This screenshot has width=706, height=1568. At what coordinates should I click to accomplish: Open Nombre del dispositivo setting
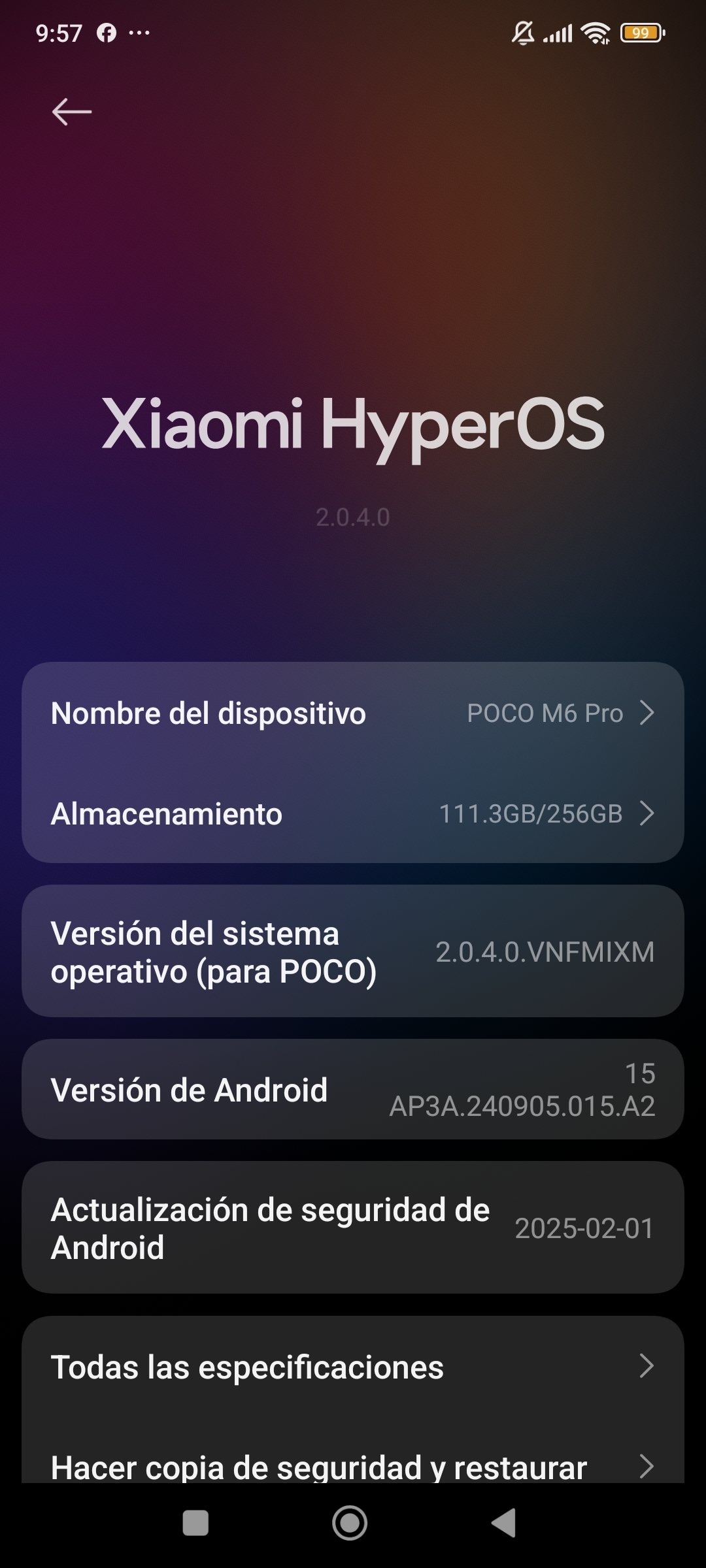pyautogui.click(x=353, y=713)
